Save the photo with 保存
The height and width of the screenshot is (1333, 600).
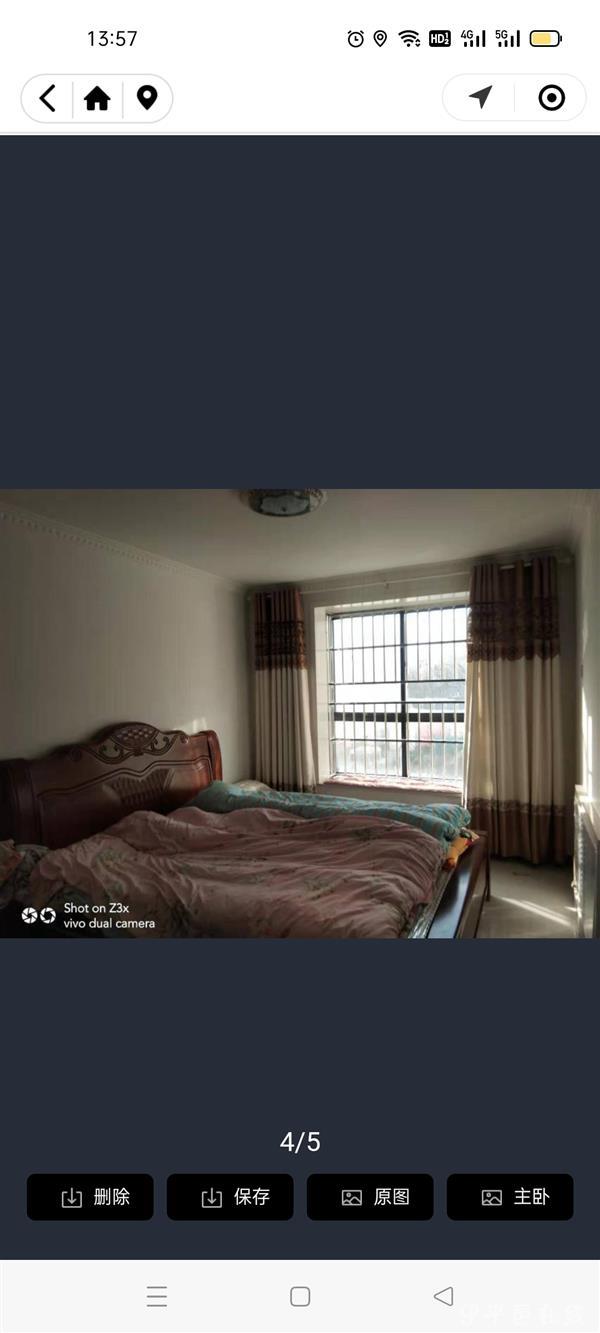pyautogui.click(x=230, y=1197)
